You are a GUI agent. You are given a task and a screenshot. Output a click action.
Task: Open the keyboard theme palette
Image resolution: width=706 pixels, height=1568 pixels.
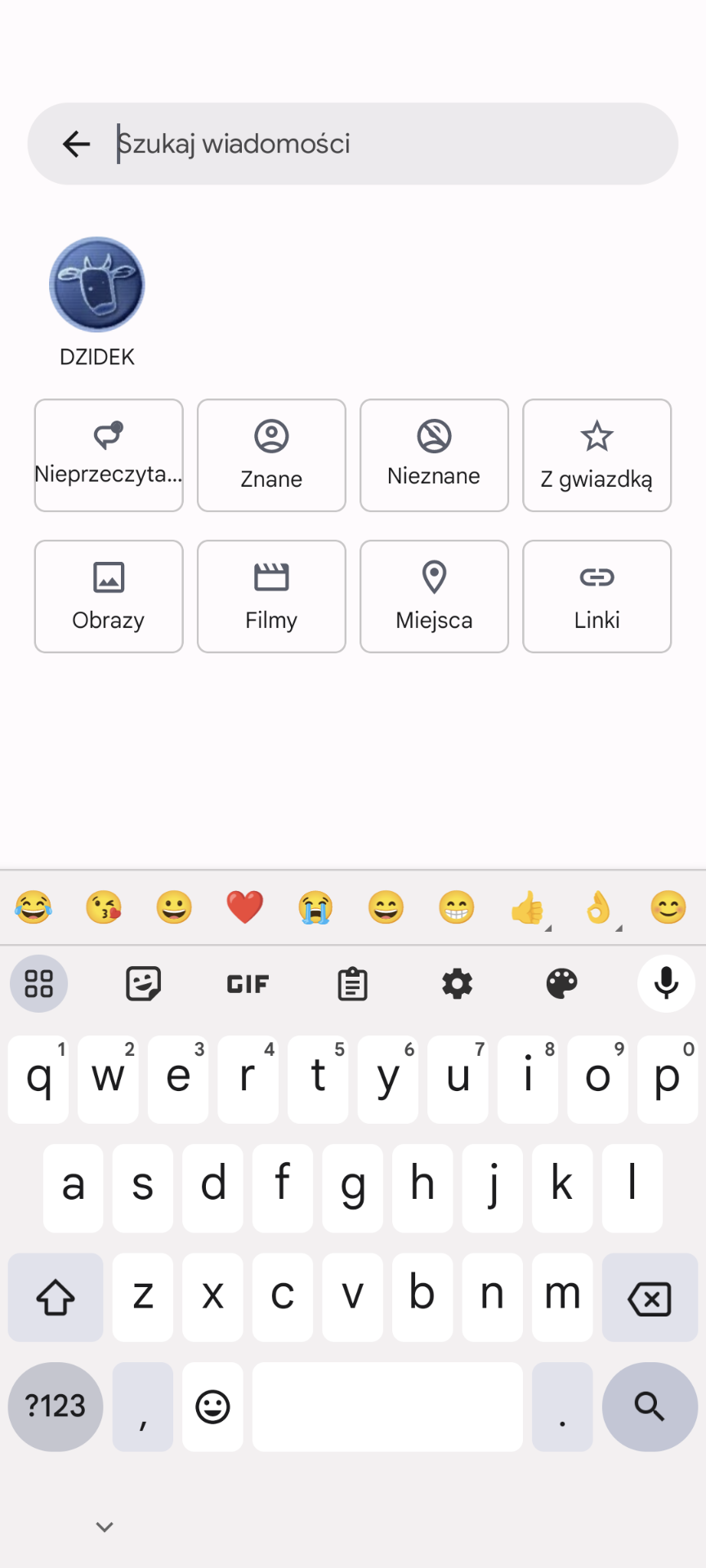click(x=561, y=984)
